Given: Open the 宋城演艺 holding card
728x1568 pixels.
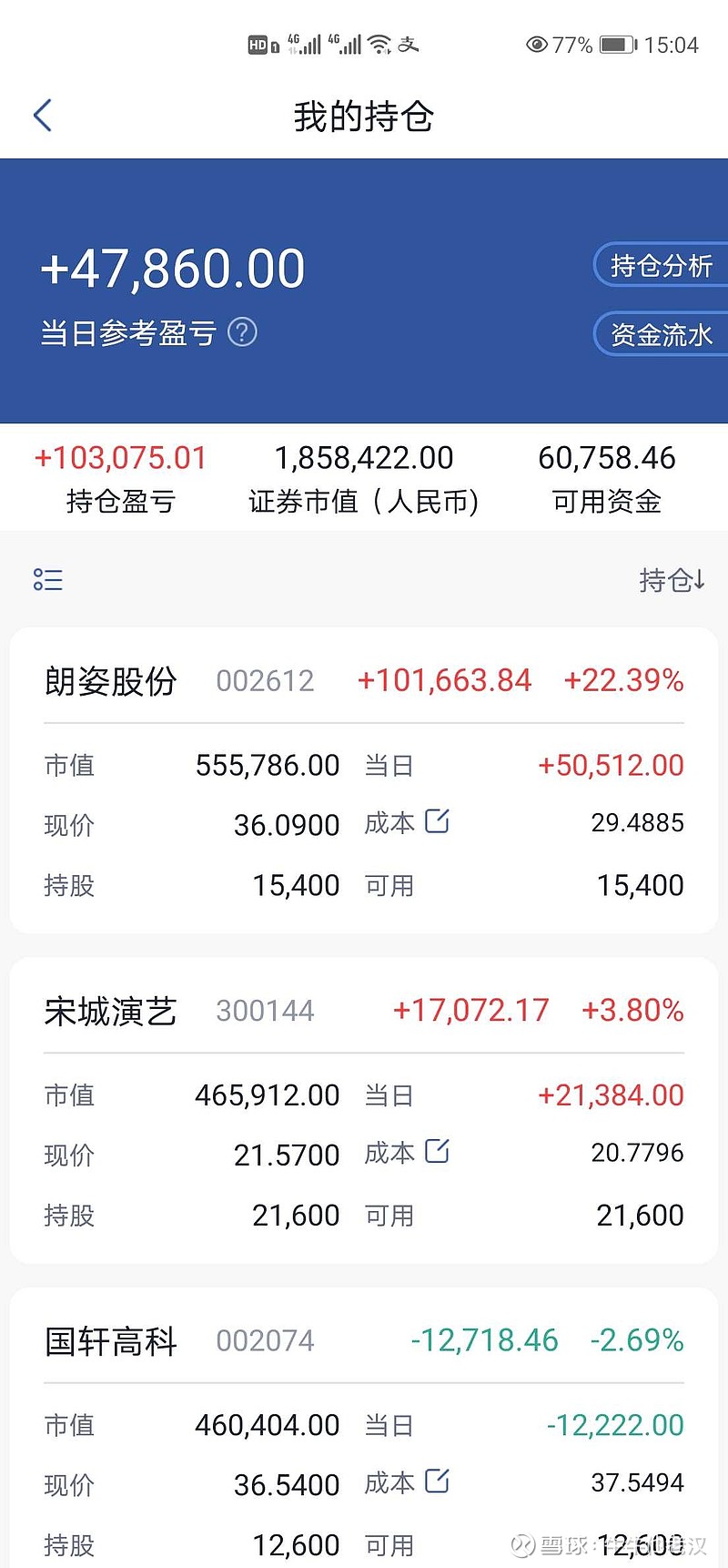Looking at the screenshot, I should (364, 1110).
